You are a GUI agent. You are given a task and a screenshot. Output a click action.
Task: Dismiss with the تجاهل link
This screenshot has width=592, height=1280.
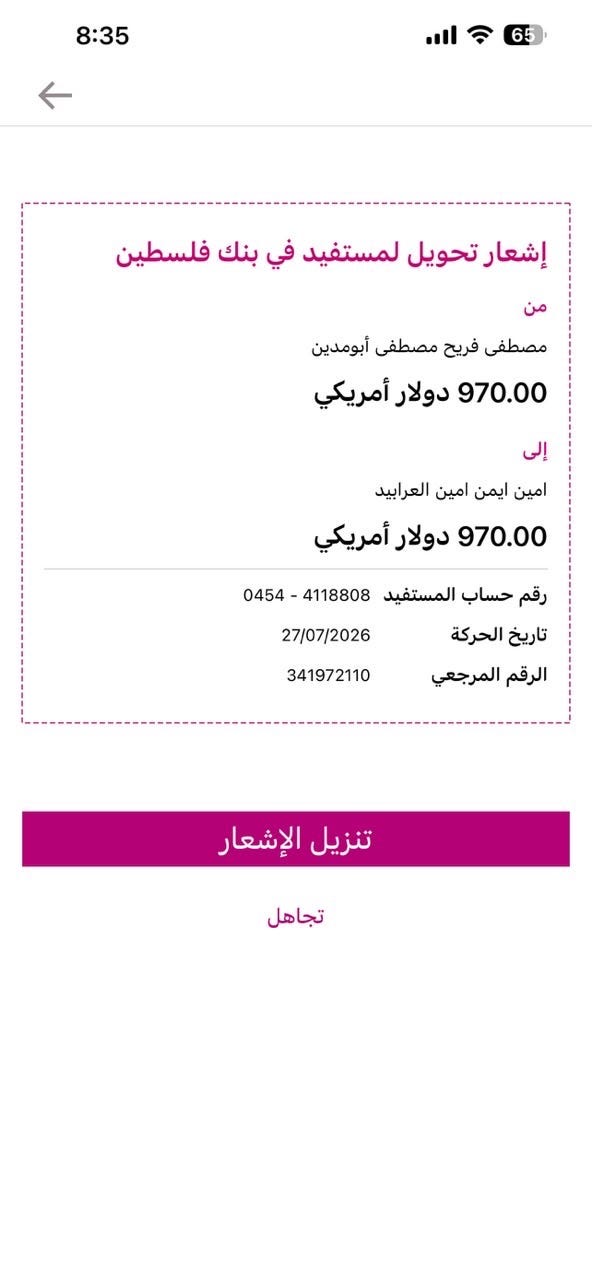click(296, 916)
